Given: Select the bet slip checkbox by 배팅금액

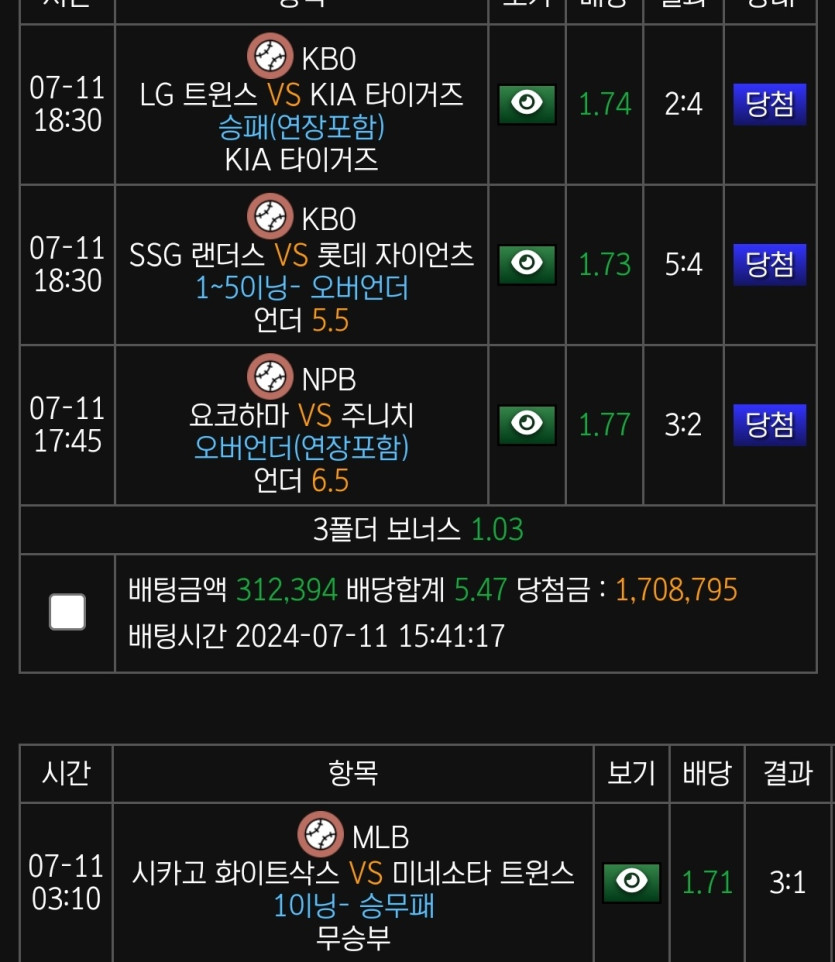Looking at the screenshot, I should pos(67,612).
